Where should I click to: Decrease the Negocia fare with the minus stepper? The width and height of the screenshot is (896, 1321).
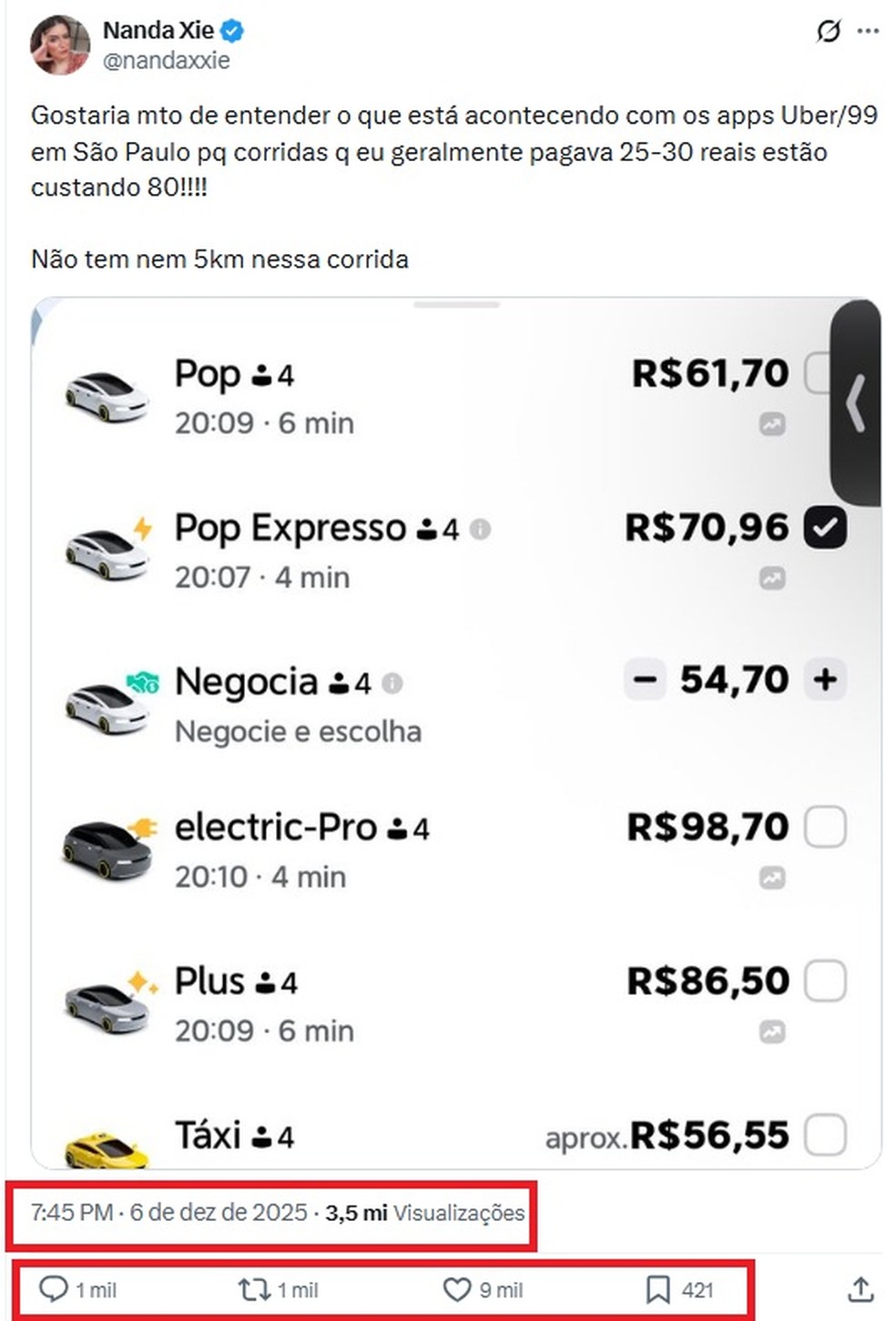pos(646,678)
